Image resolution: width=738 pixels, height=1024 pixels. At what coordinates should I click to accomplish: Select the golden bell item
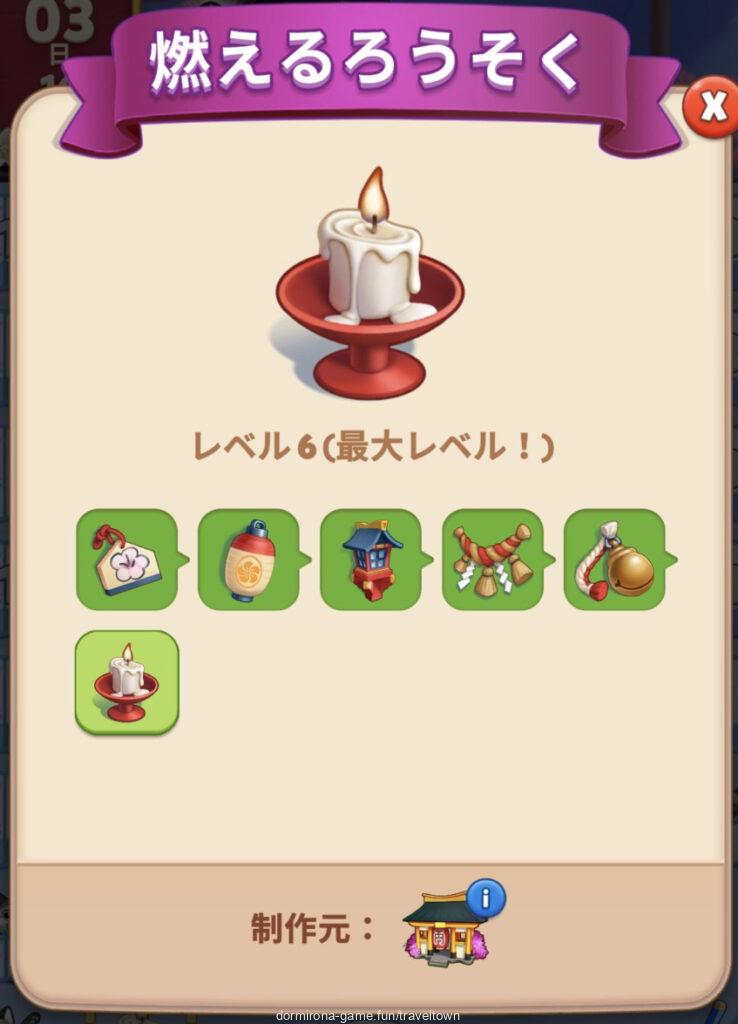coord(615,559)
